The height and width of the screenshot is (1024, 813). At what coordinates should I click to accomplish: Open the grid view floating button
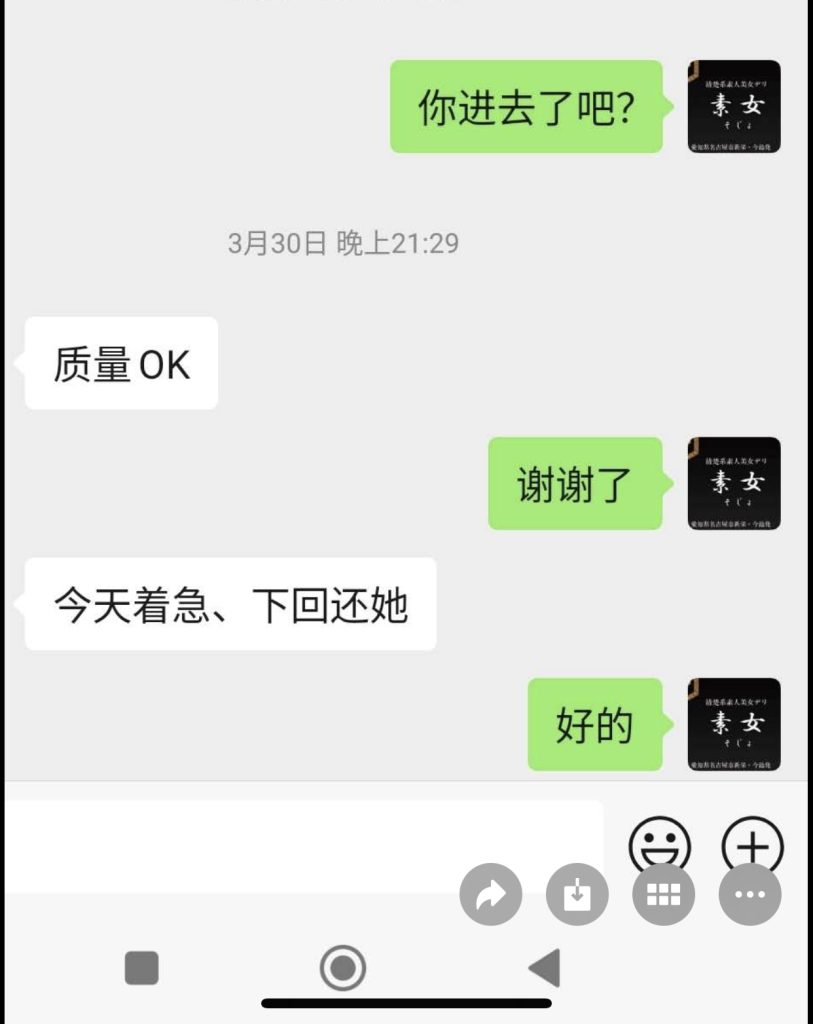coord(664,894)
